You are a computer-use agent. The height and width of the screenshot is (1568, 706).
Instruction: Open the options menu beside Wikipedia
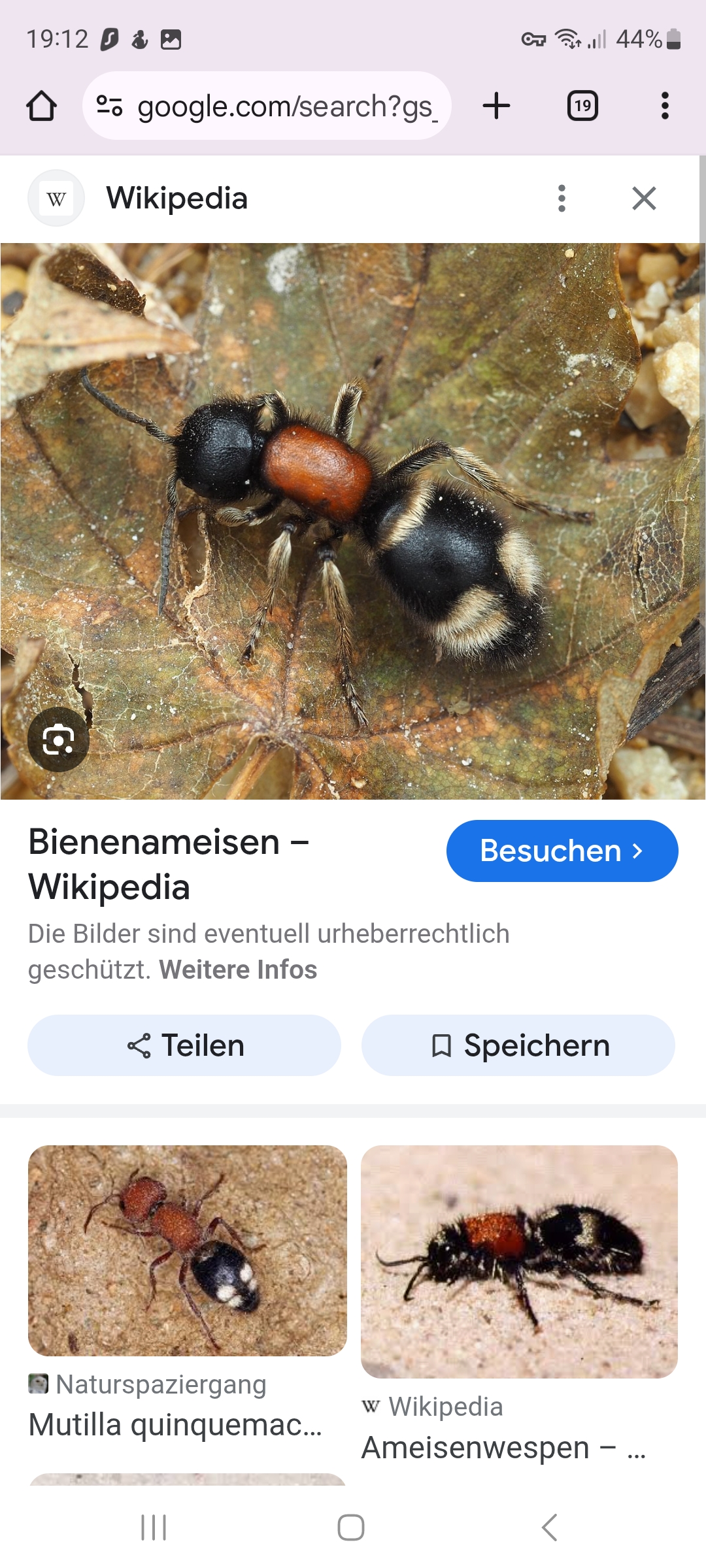pos(562,198)
